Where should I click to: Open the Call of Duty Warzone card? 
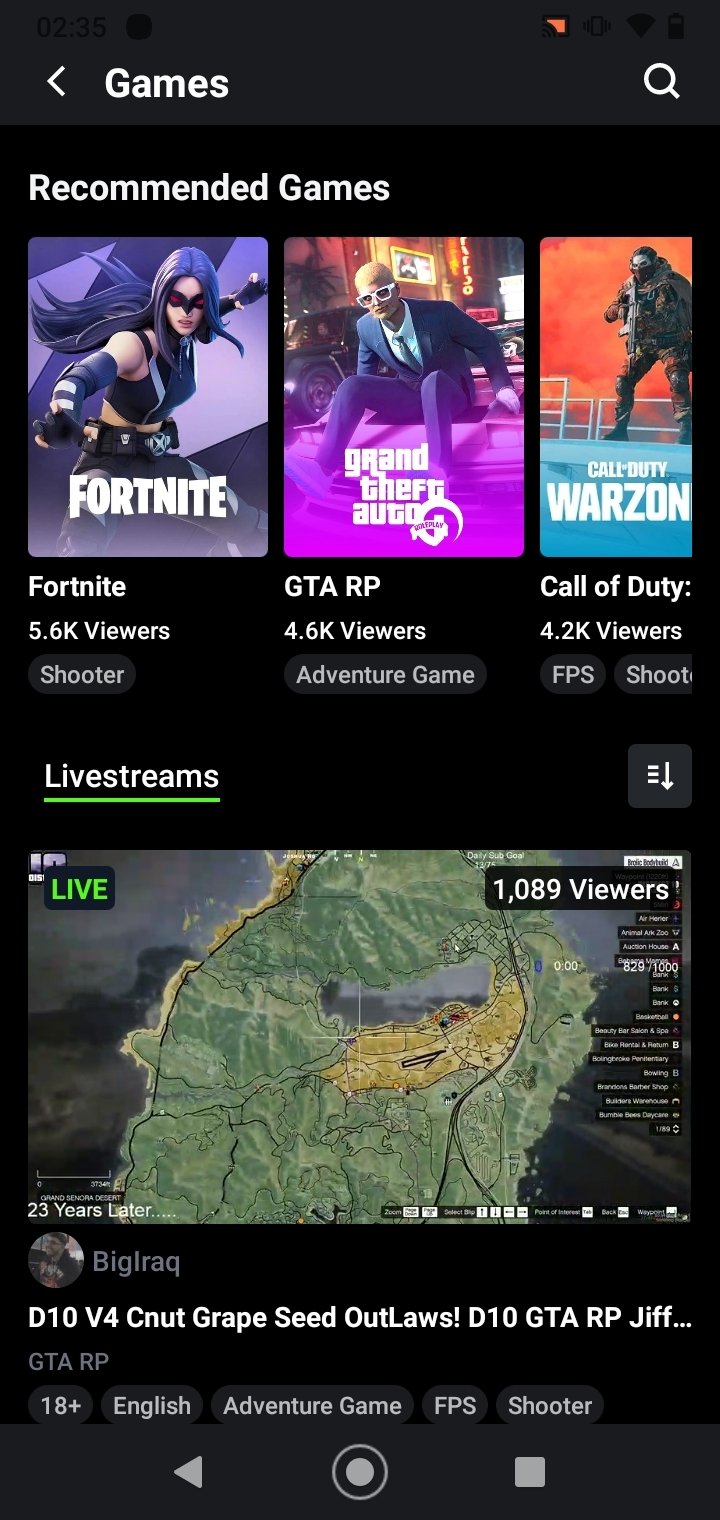tap(616, 397)
